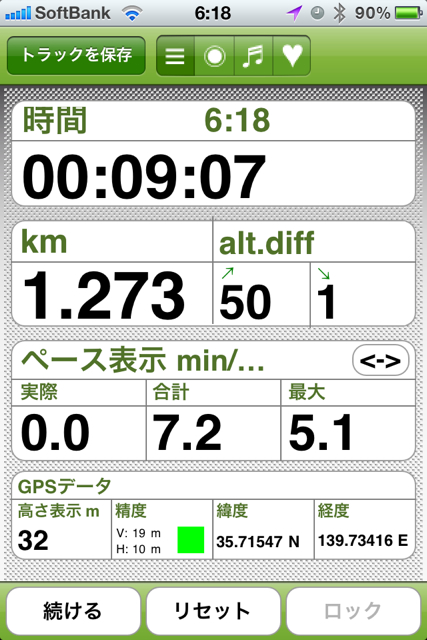The height and width of the screenshot is (640, 427).
Task: Toggle pace display with the <-> button
Action: [x=380, y=360]
